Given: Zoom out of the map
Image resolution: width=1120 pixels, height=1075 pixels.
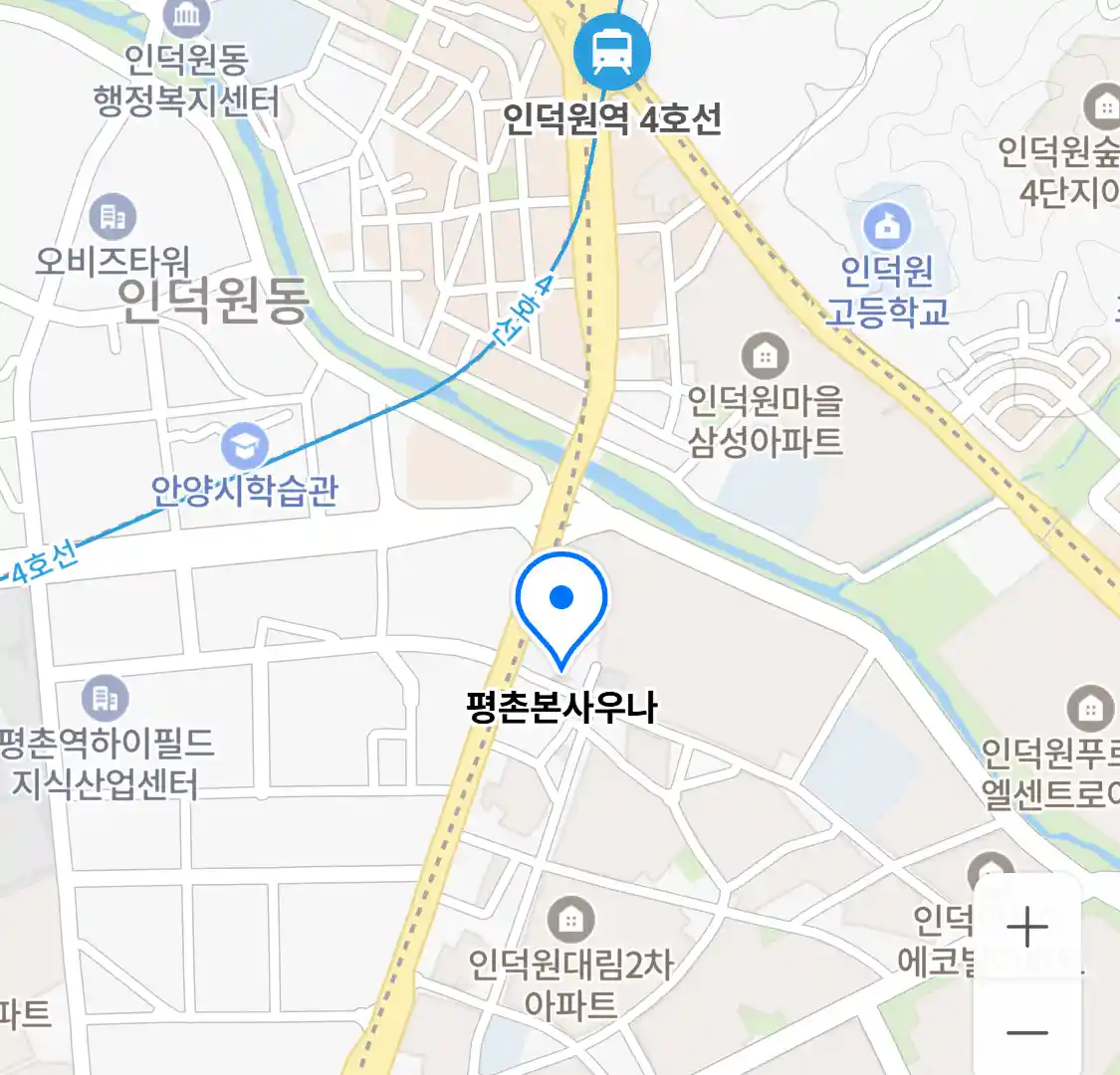Looking at the screenshot, I should coord(1026,1032).
